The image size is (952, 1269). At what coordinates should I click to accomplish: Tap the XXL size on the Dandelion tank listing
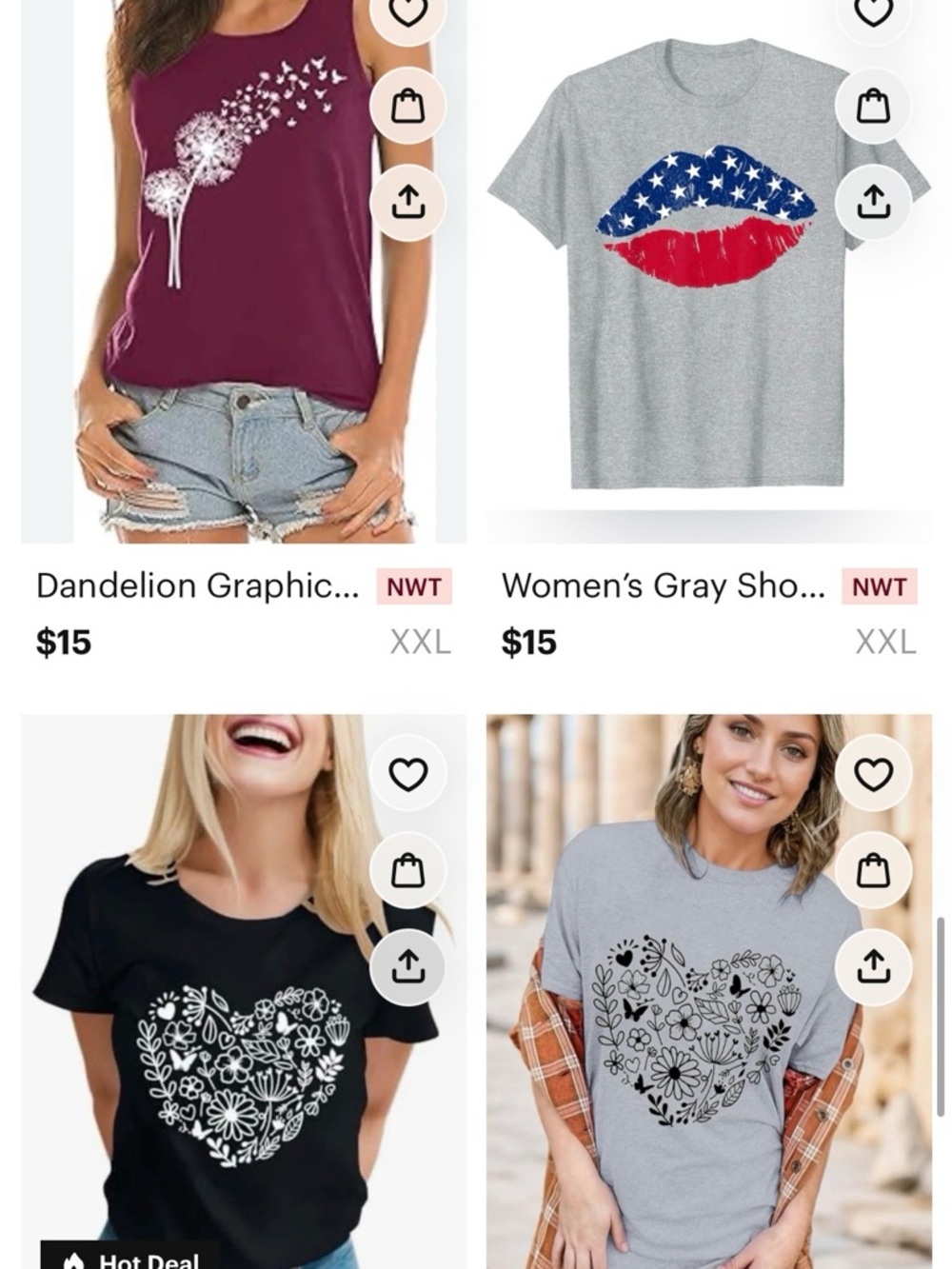(x=422, y=643)
